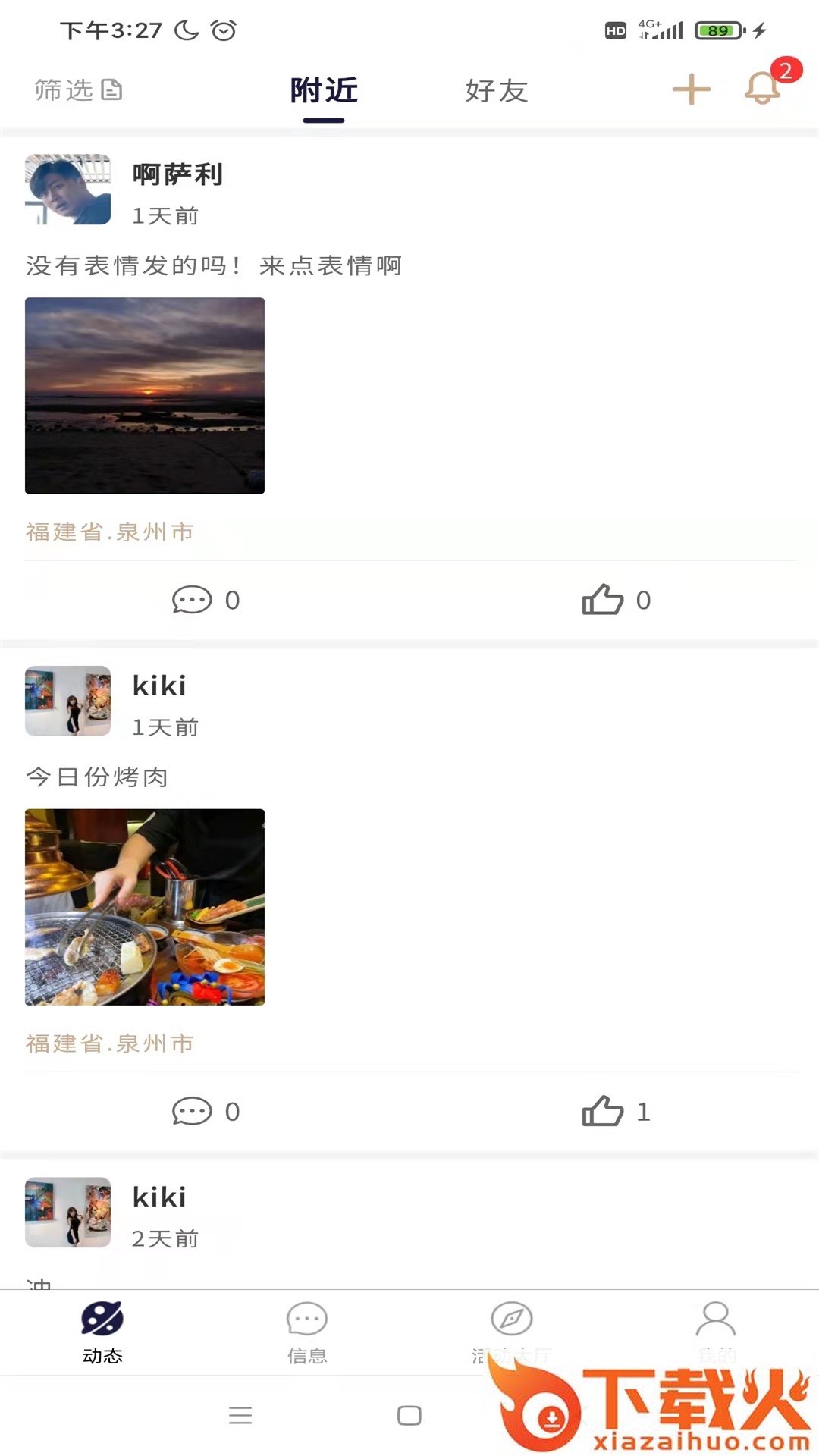The height and width of the screenshot is (1456, 819).
Task: Enlarge the barbecue photo in kiki's post
Action: 145,907
